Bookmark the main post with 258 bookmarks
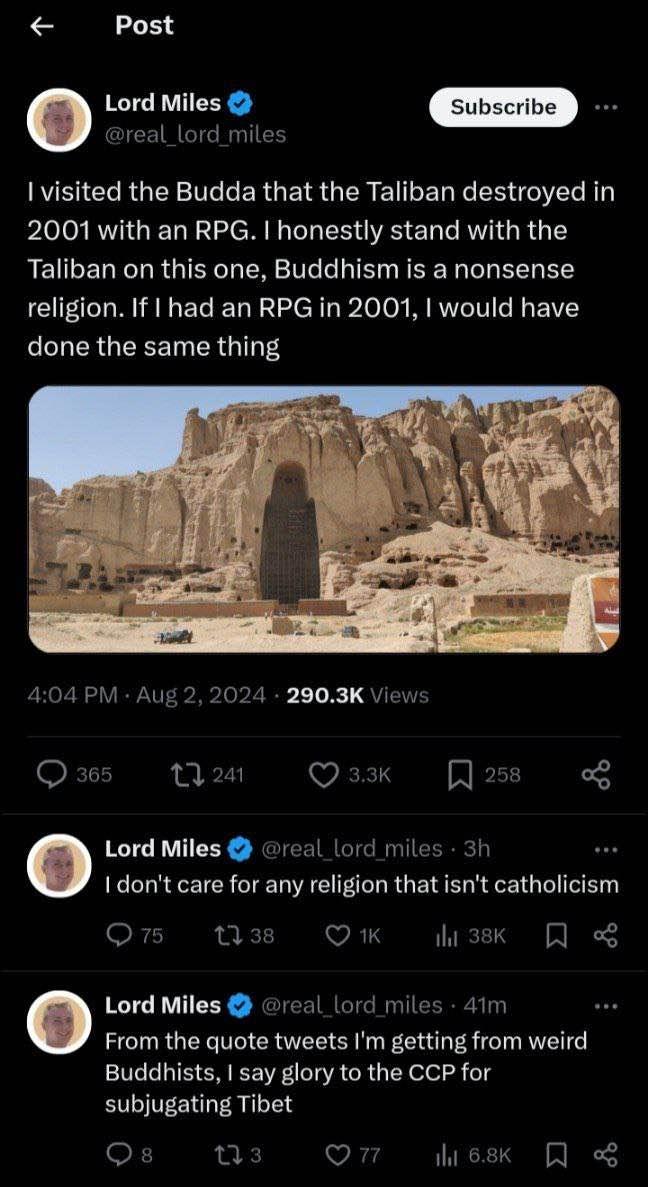 460,774
